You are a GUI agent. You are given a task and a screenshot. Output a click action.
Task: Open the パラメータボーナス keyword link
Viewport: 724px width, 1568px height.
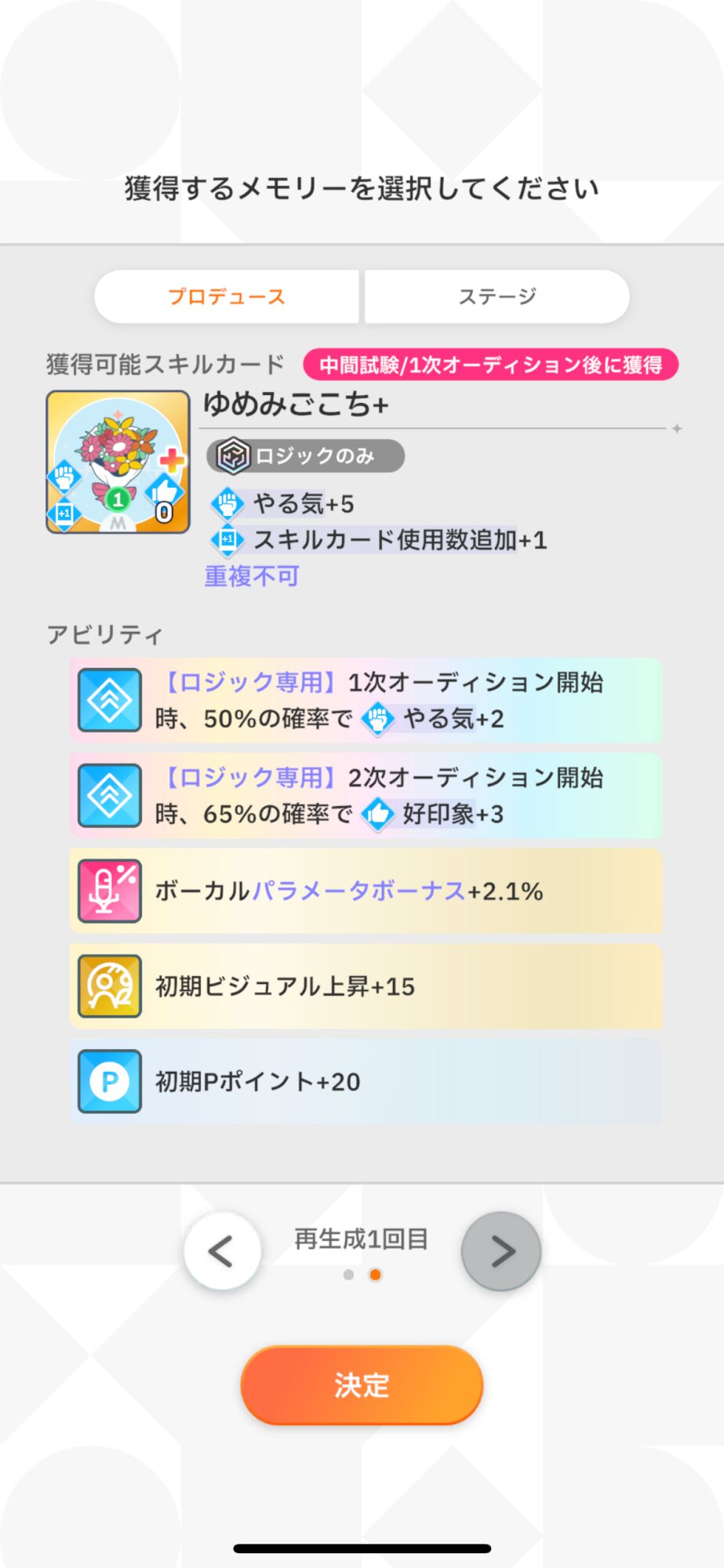[358, 891]
